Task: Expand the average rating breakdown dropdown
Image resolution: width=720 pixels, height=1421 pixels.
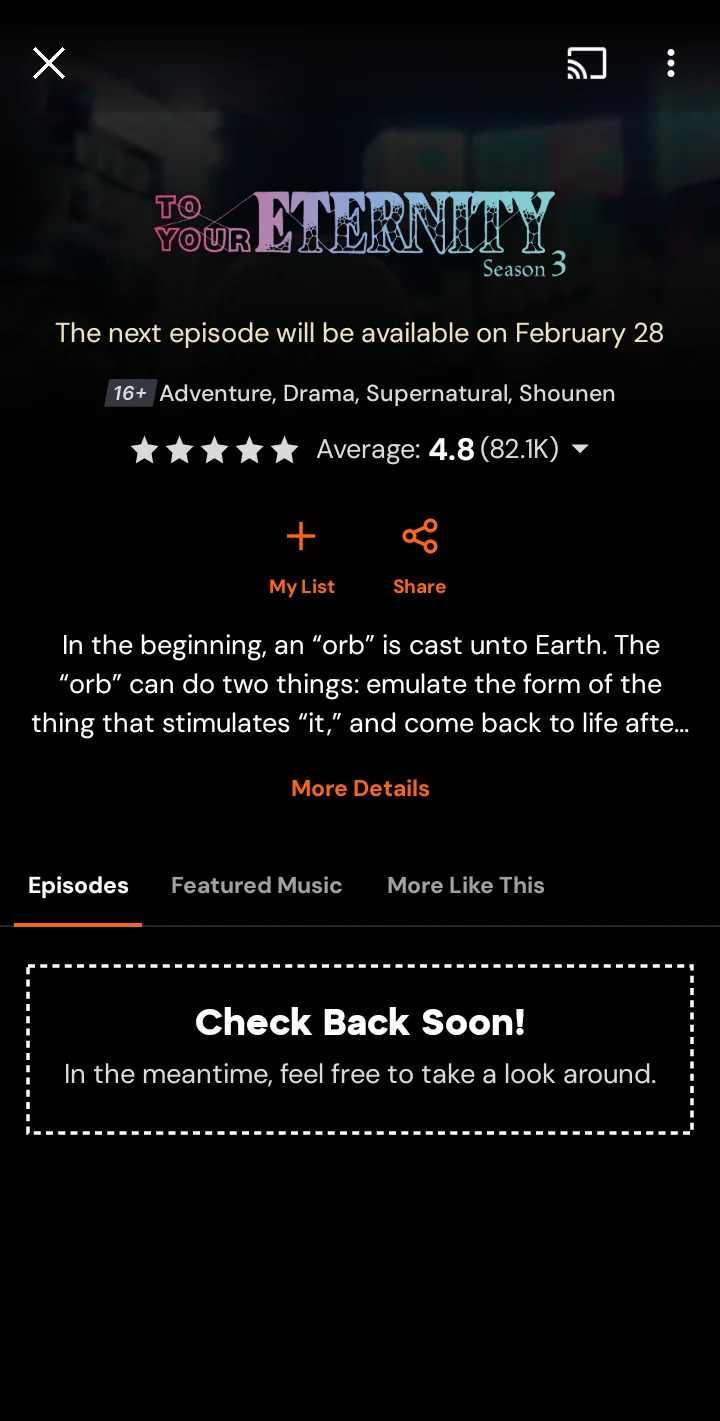Action: [580, 450]
